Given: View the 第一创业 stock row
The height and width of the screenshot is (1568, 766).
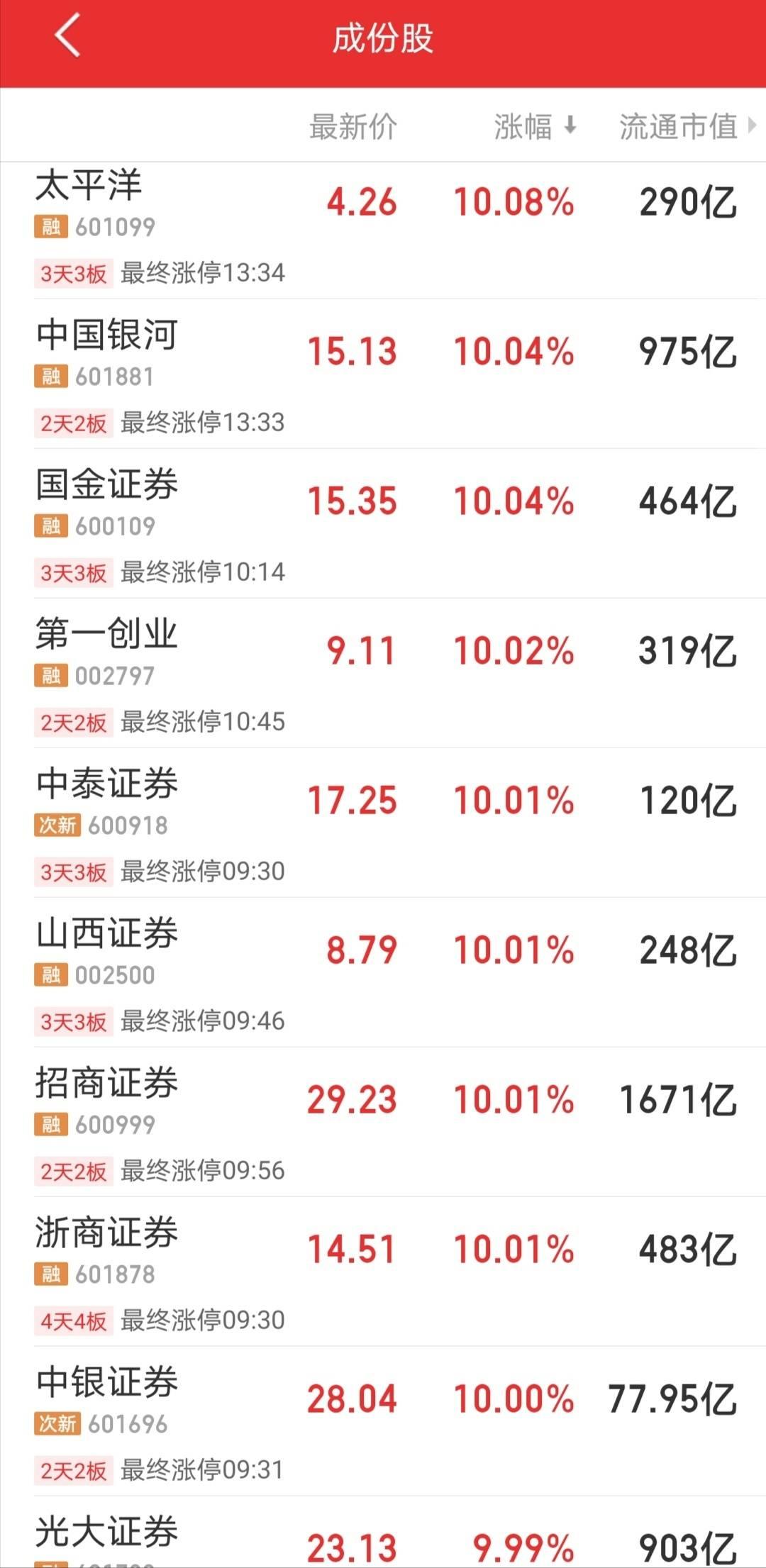Looking at the screenshot, I should [383, 673].
